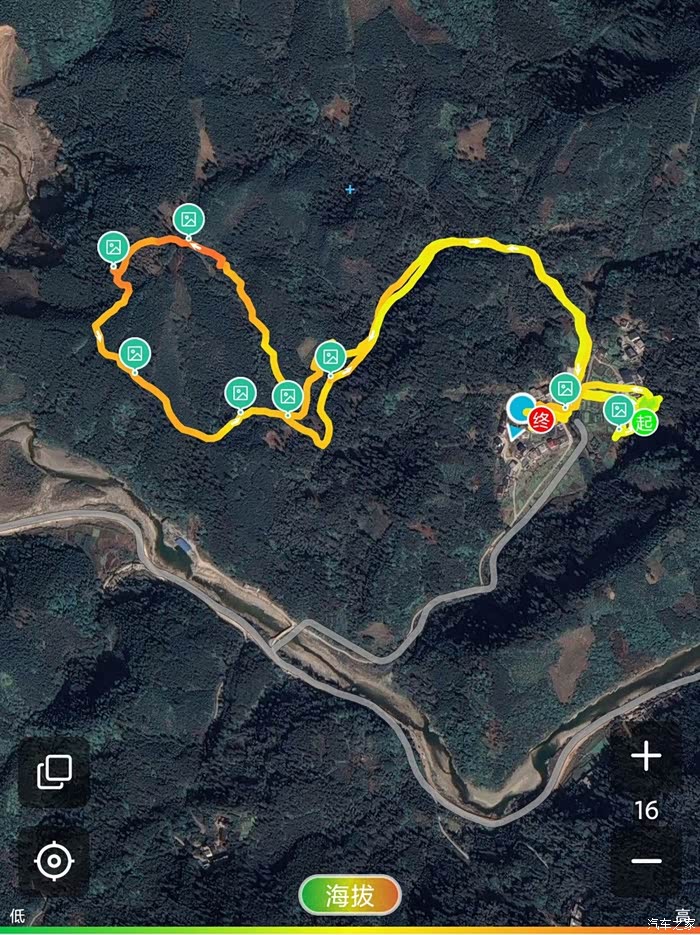Center the map on current location
The height and width of the screenshot is (935, 700).
tap(54, 860)
